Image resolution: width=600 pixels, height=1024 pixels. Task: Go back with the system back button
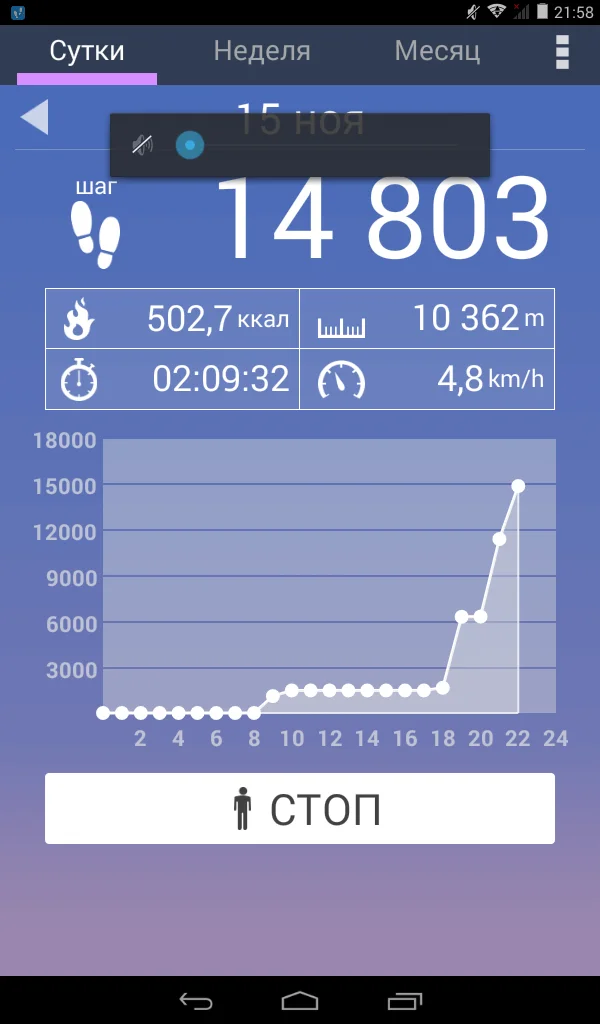coord(195,999)
